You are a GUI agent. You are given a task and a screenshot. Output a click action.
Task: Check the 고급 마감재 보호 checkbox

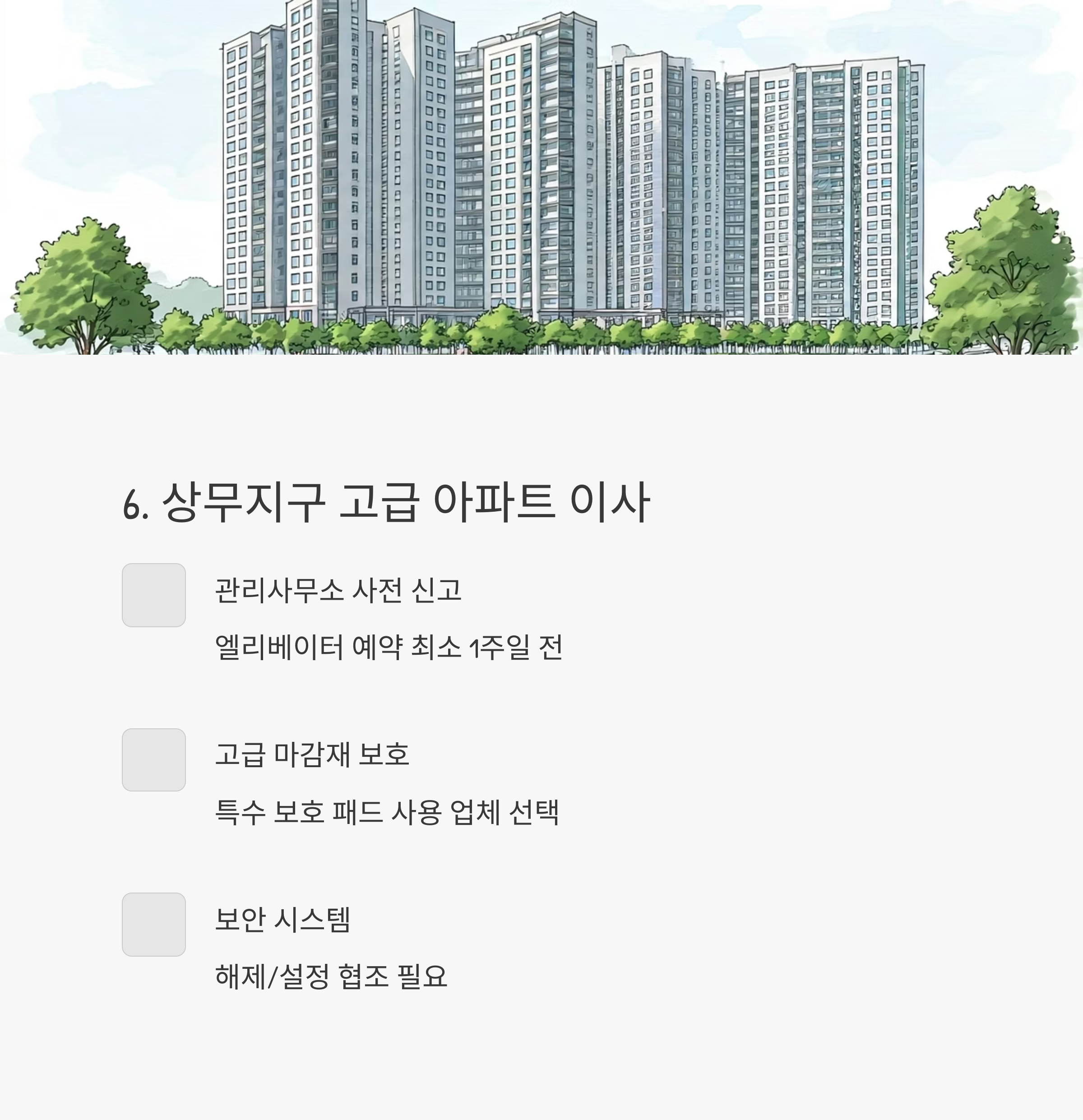click(x=154, y=760)
